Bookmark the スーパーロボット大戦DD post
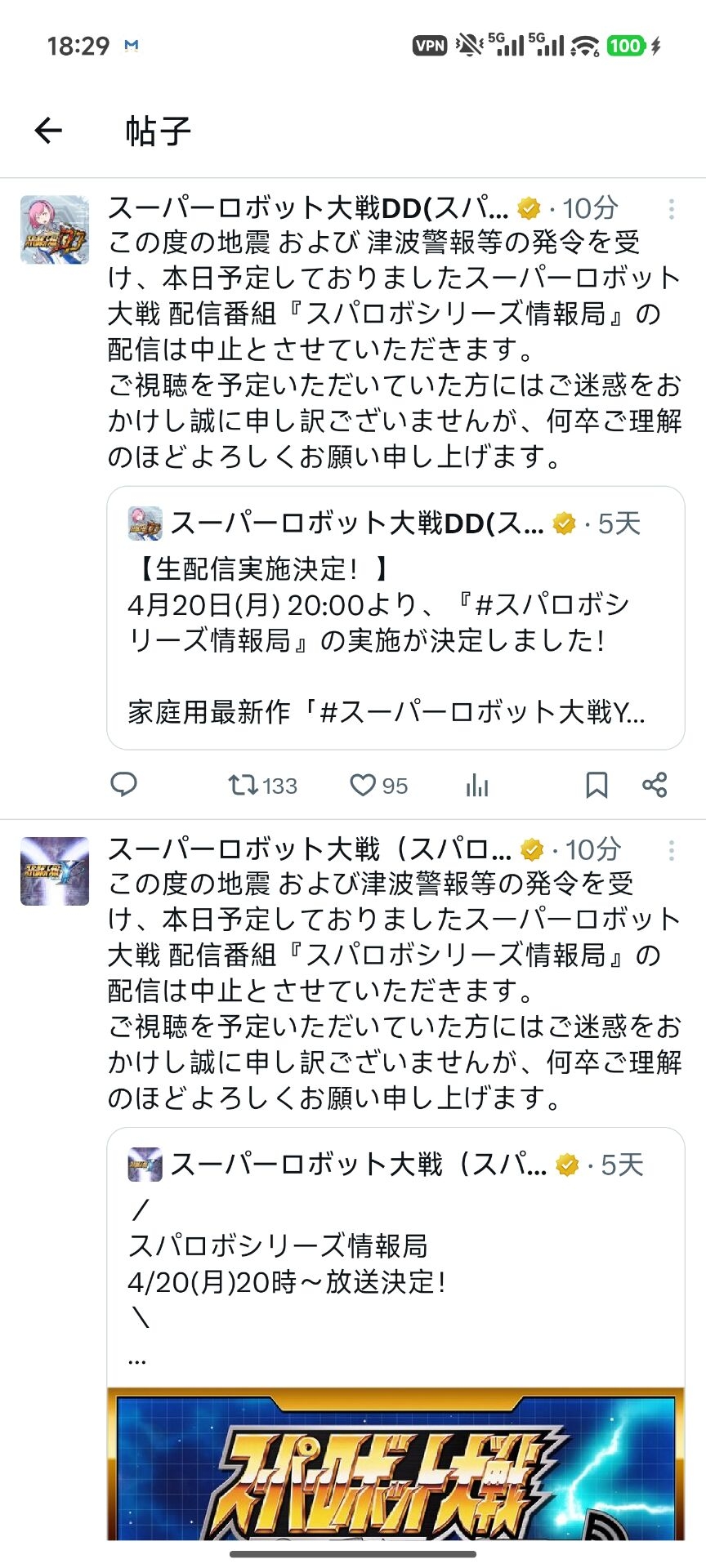This screenshot has height=1568, width=706. (x=597, y=786)
